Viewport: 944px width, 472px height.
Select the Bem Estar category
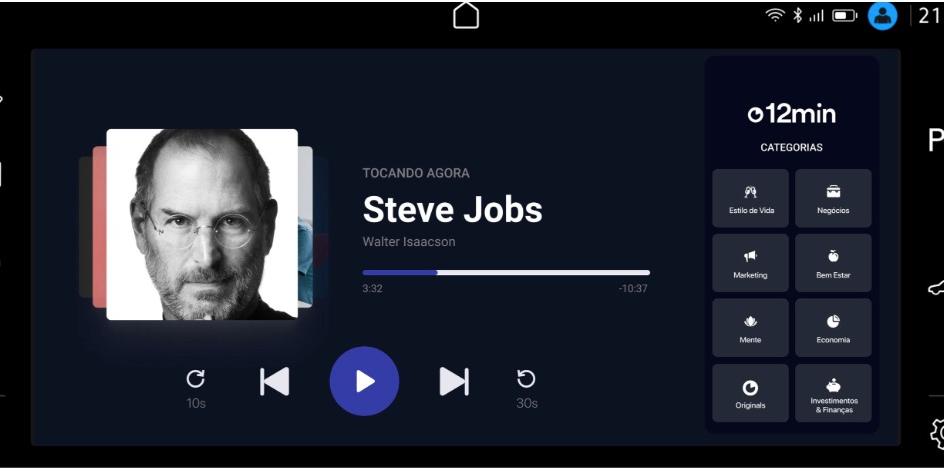point(833,263)
